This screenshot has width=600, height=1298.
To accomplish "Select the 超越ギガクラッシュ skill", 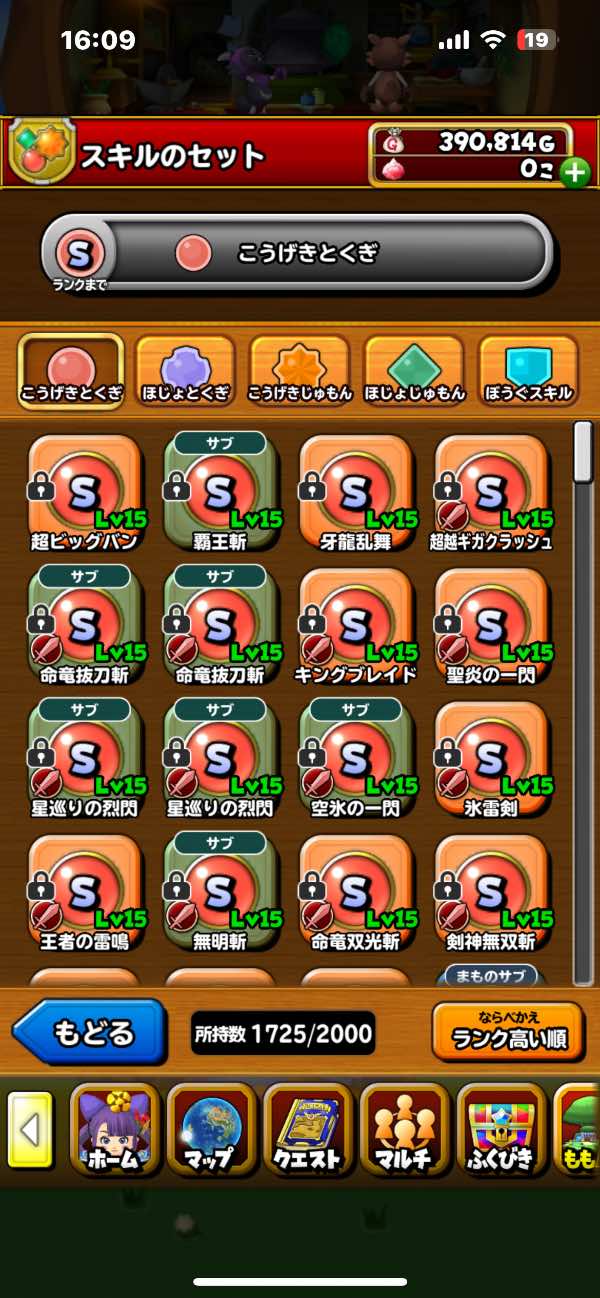I will tap(492, 492).
